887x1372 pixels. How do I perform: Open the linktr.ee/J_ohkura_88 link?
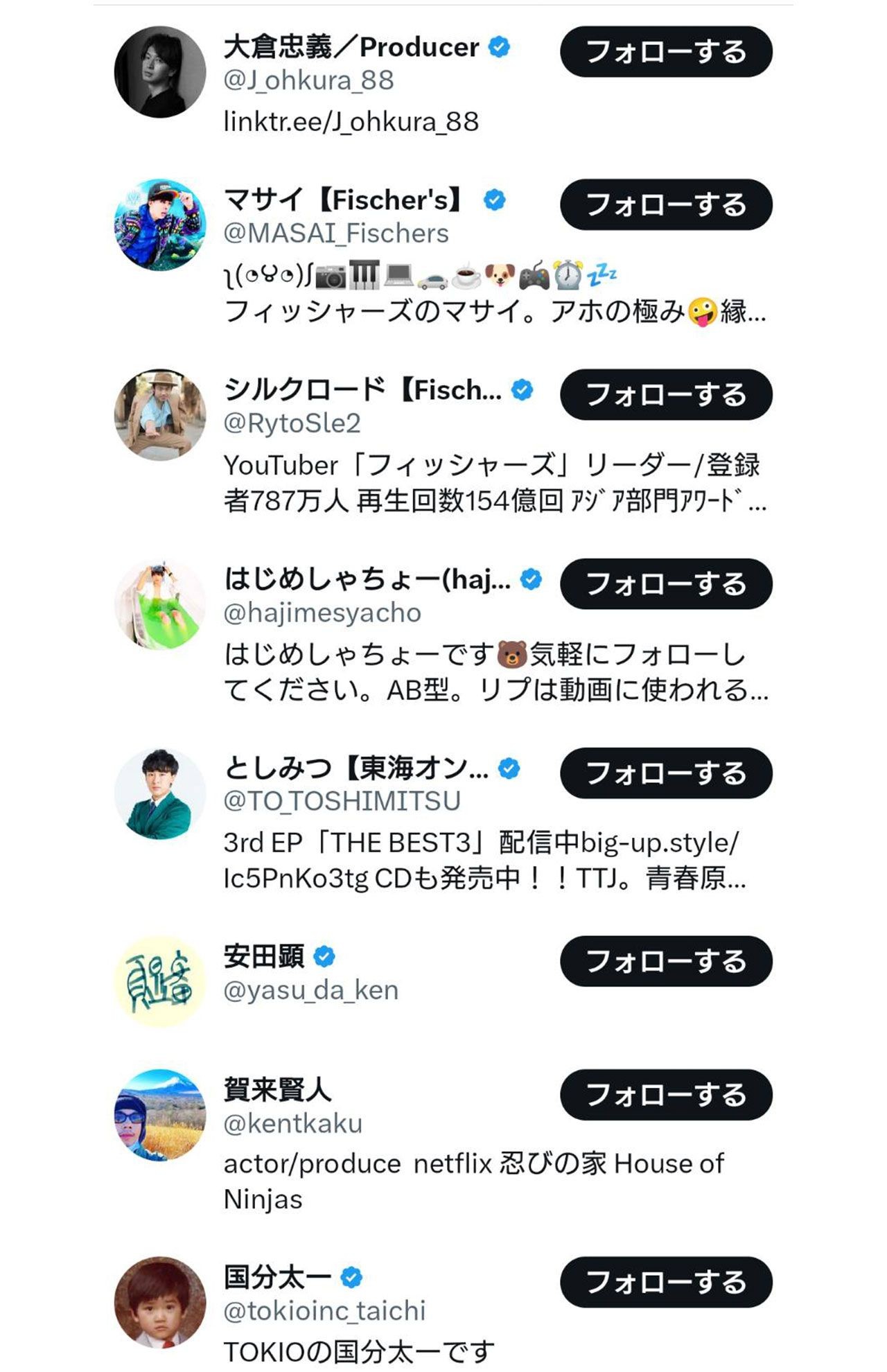pos(351,122)
